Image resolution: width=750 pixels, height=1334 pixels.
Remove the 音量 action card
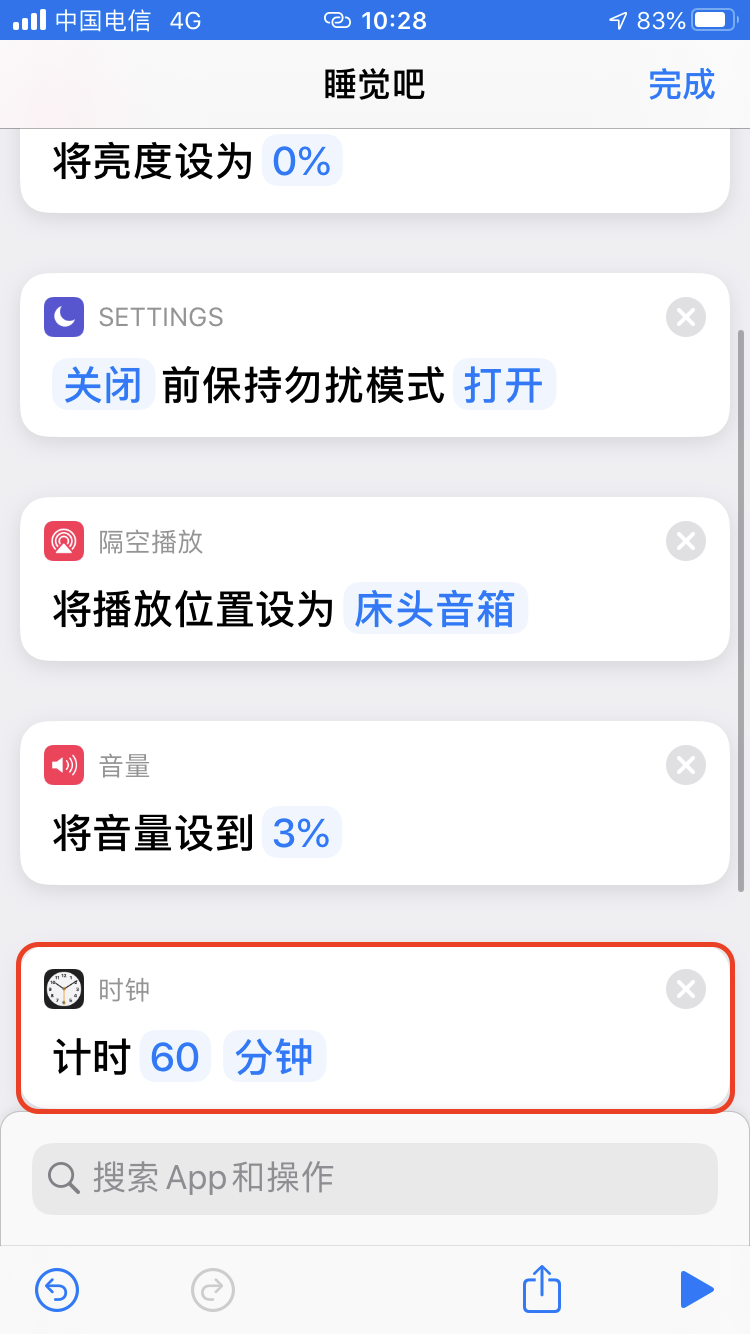click(685, 766)
